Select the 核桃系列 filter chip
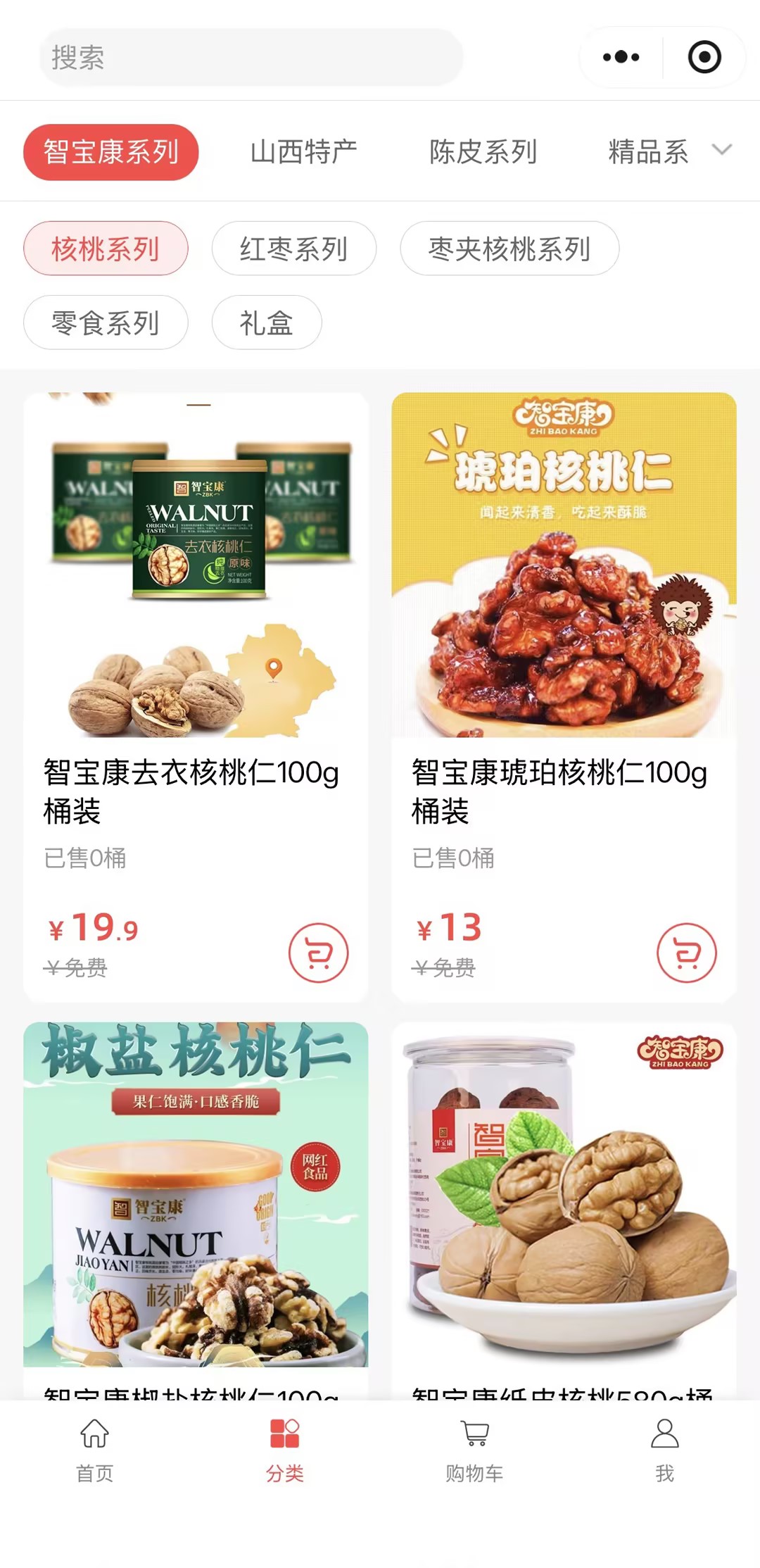The width and height of the screenshot is (760, 1568). coord(106,249)
